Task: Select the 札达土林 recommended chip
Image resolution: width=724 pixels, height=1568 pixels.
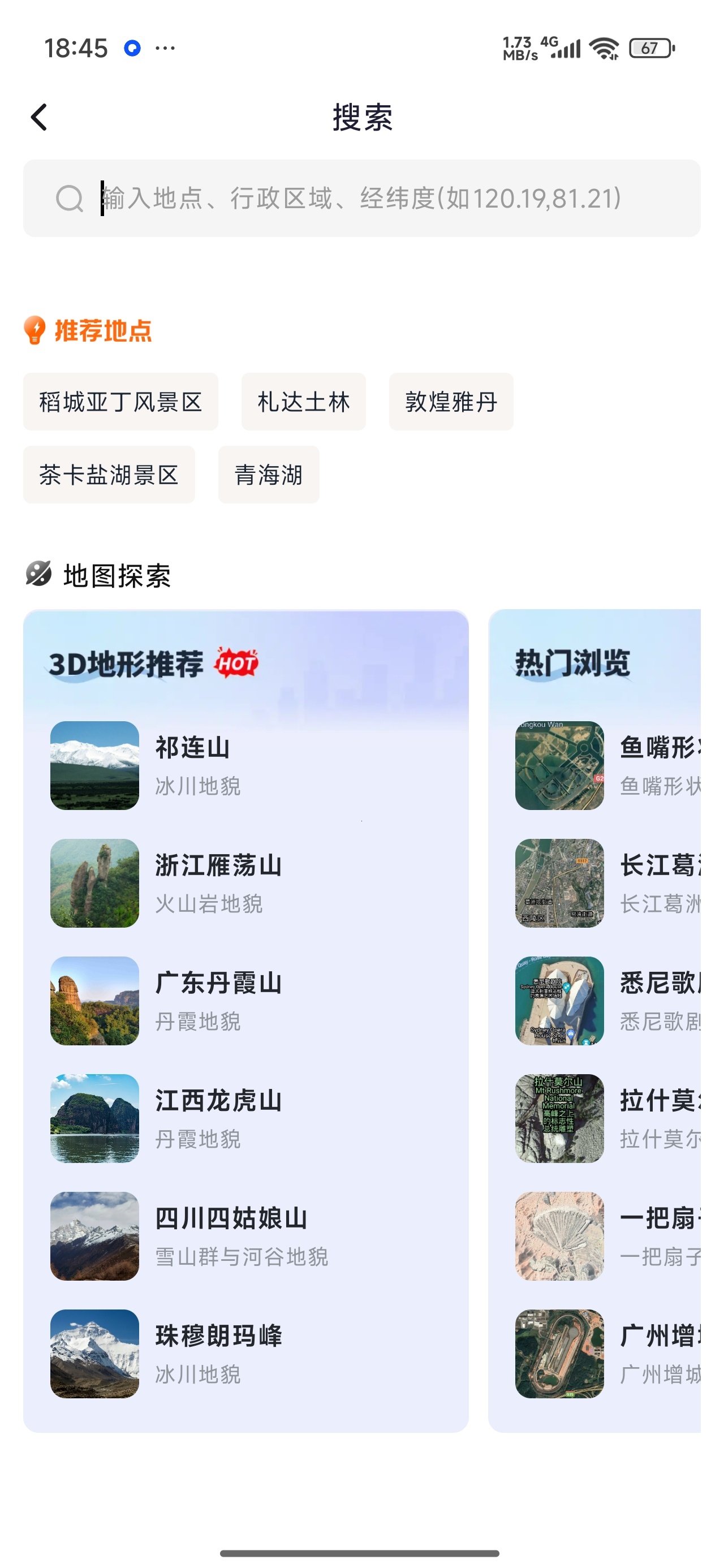Action: (x=303, y=402)
